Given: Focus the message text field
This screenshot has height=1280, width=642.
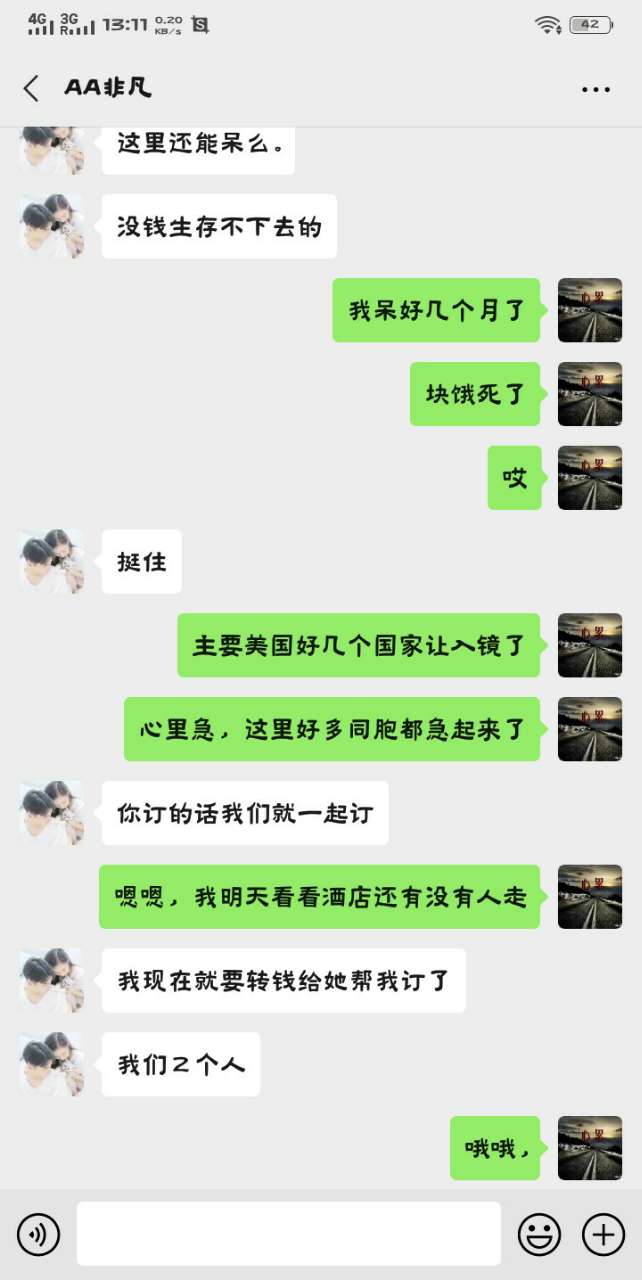Looking at the screenshot, I should tap(288, 1234).
